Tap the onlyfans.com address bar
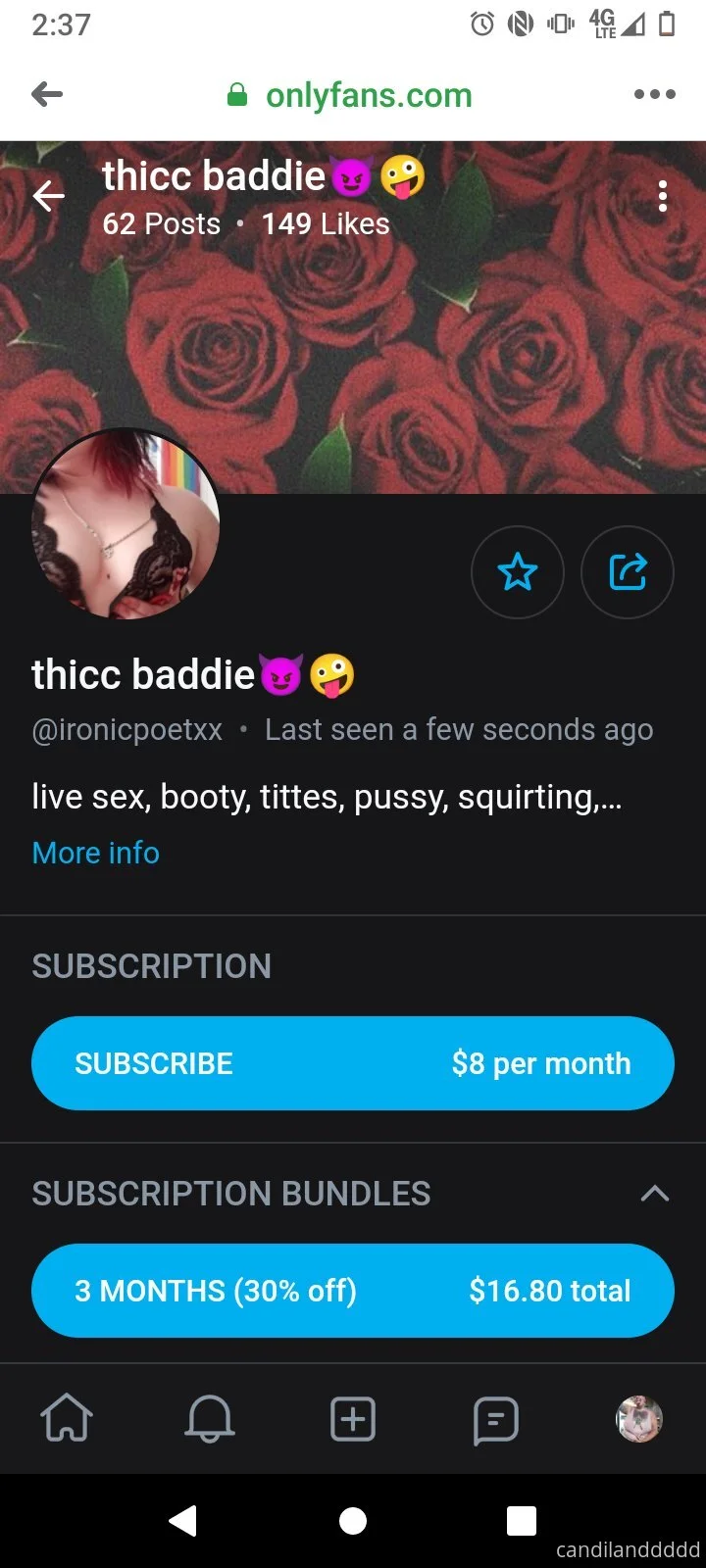 367,95
